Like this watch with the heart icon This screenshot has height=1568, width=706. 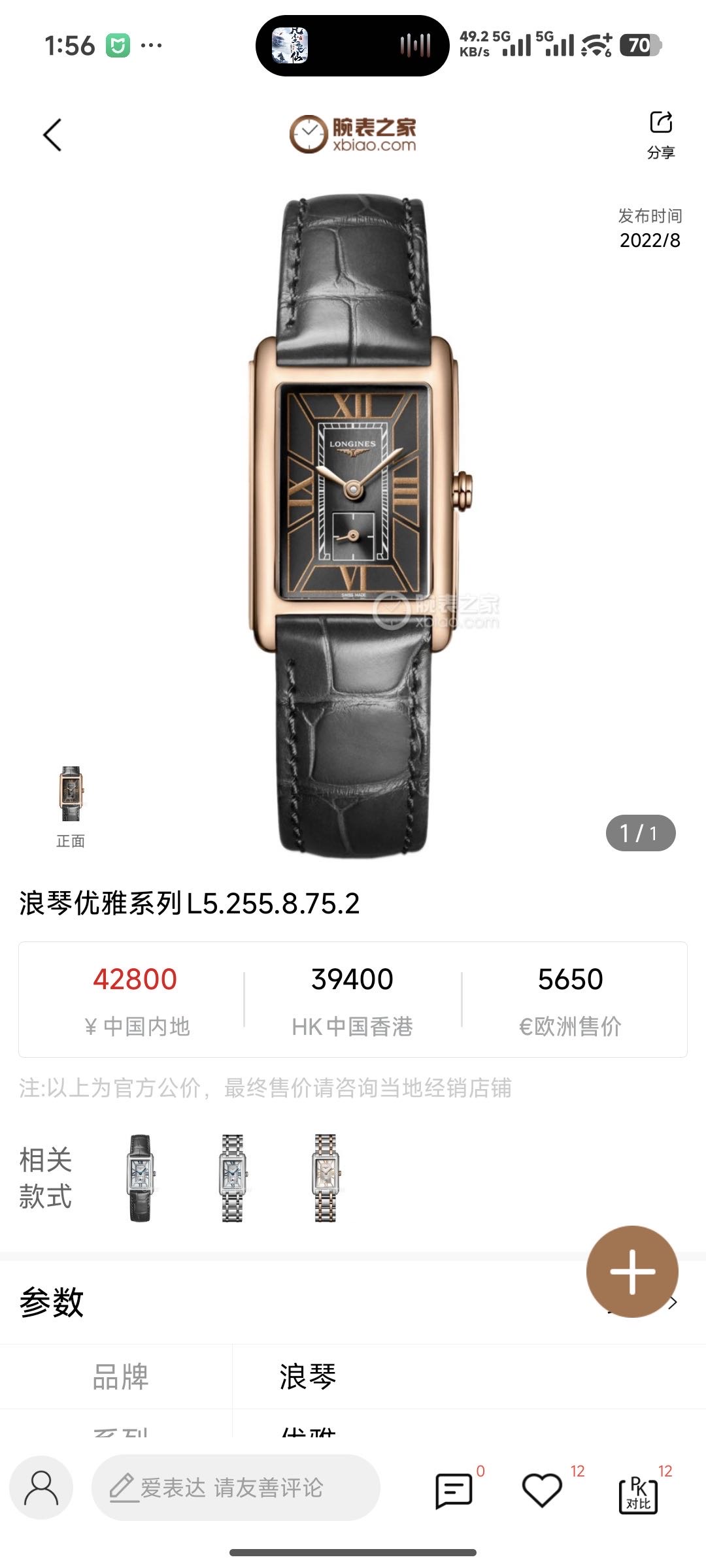tap(542, 1490)
